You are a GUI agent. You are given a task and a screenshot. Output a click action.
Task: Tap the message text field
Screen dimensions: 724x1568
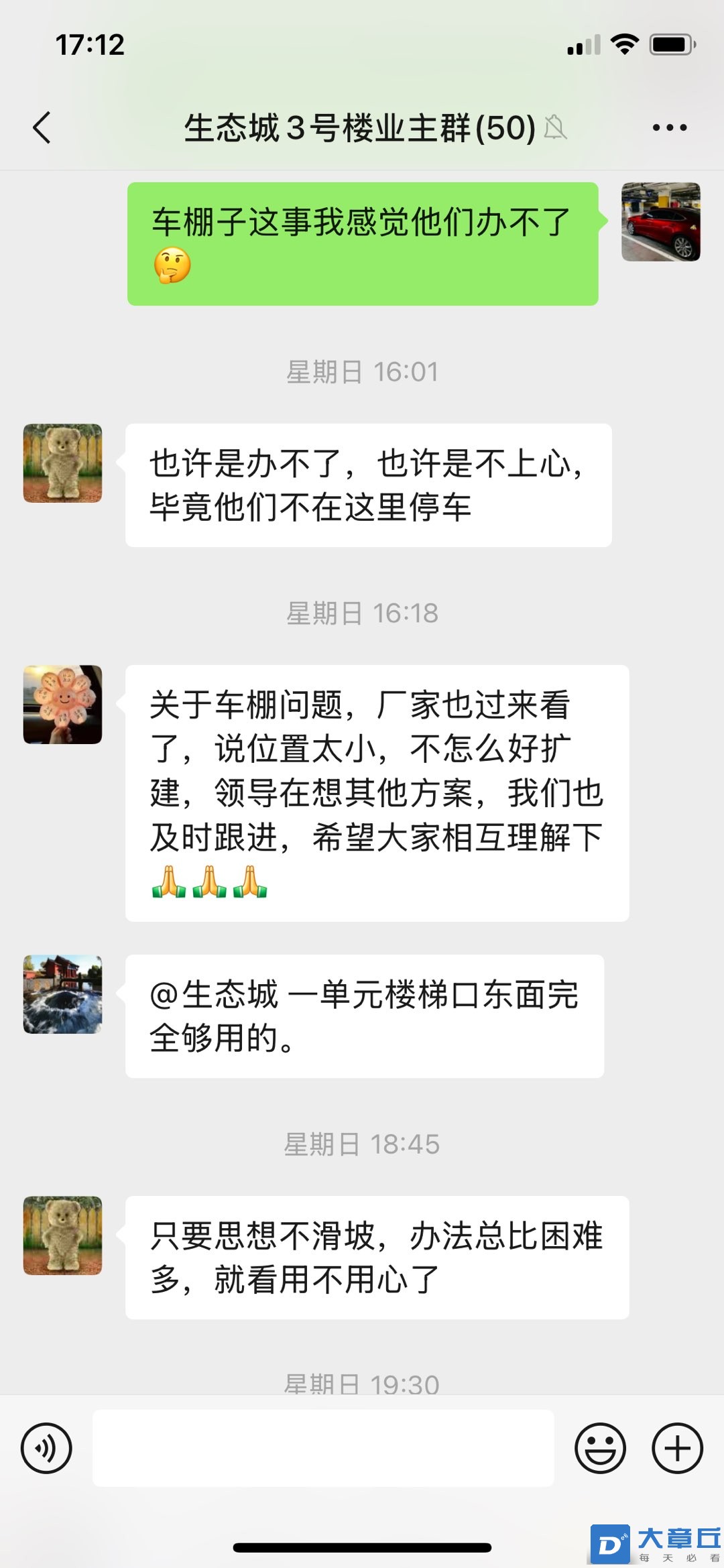(x=323, y=1448)
